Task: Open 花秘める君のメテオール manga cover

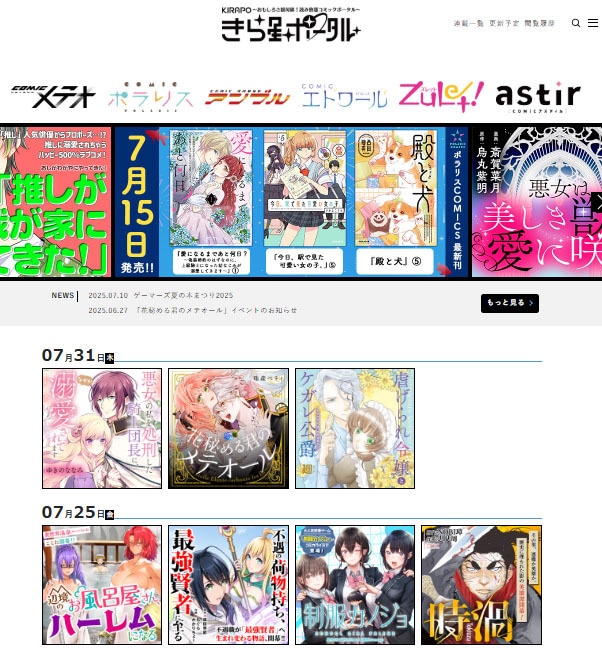Action: [x=228, y=428]
